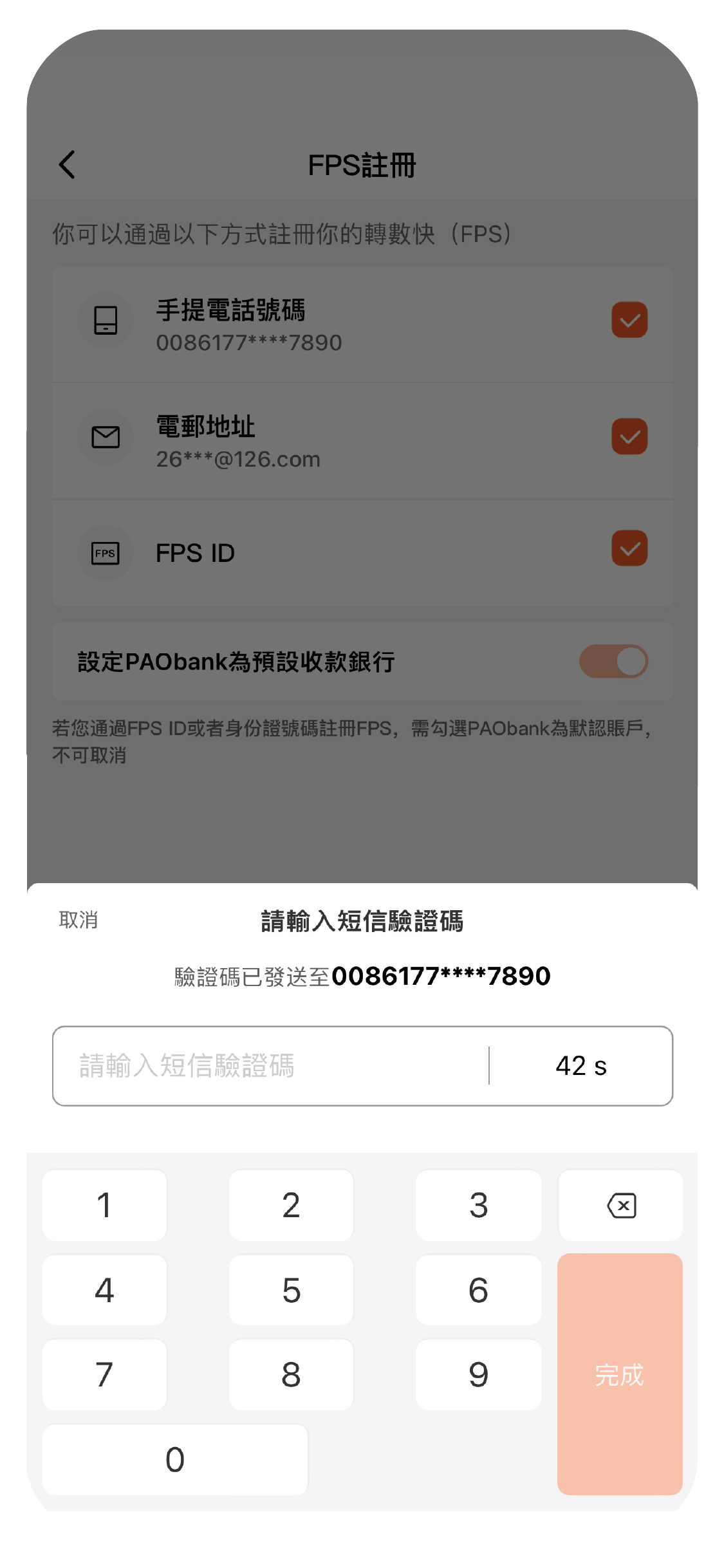Tap 取消 to cancel SMS verification
Viewport: 724px width, 1568px height.
79,920
